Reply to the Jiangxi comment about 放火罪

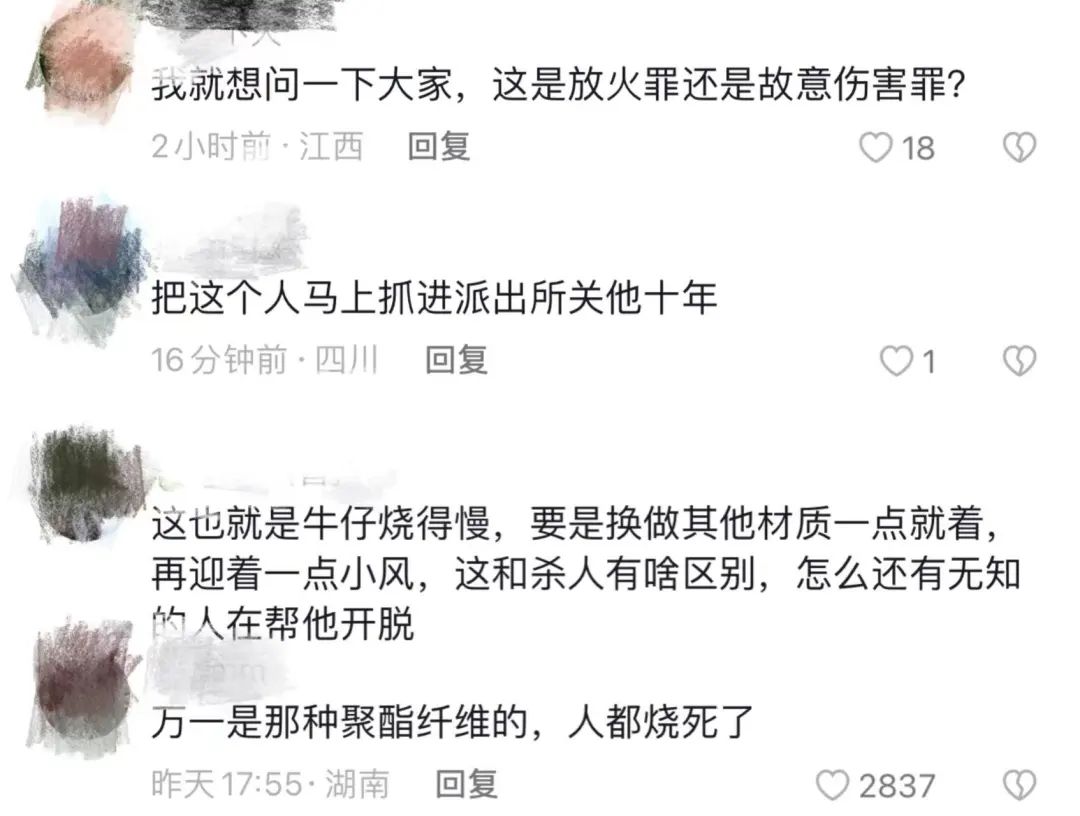tap(438, 147)
